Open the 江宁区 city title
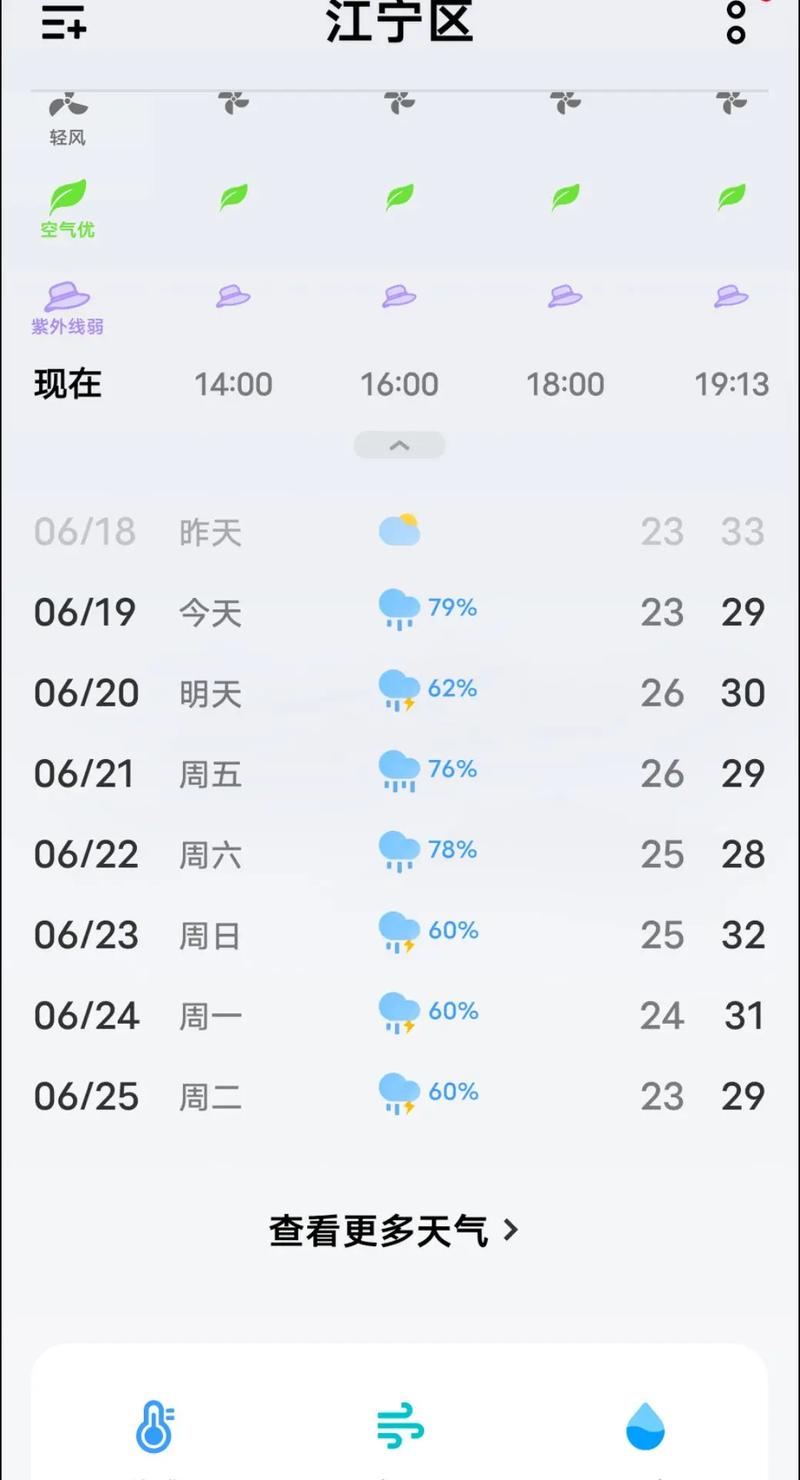800x1480 pixels. click(x=399, y=25)
